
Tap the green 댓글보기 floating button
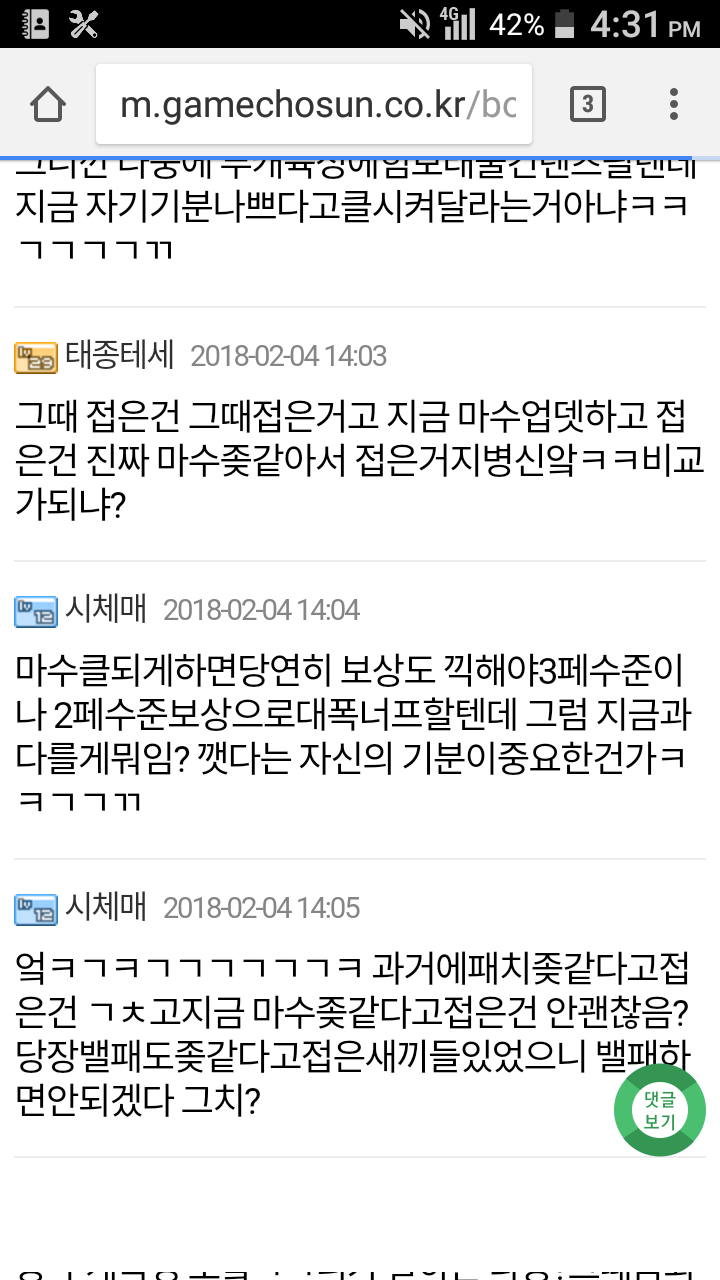coord(660,1110)
